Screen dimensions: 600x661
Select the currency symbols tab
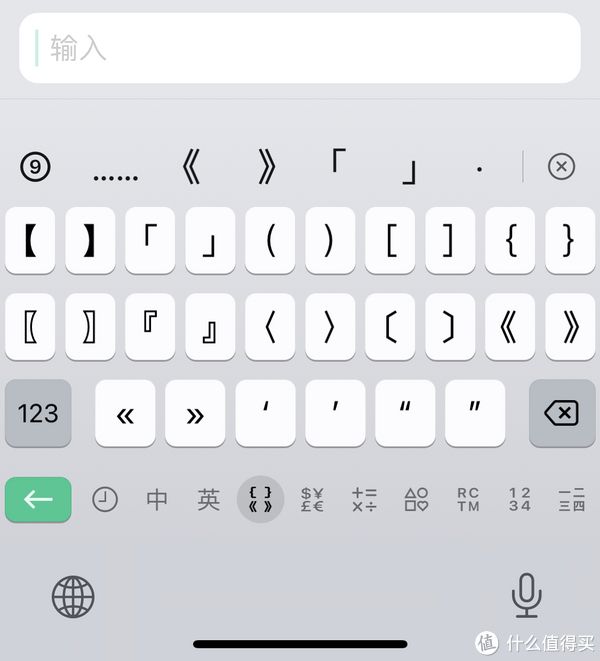312,499
